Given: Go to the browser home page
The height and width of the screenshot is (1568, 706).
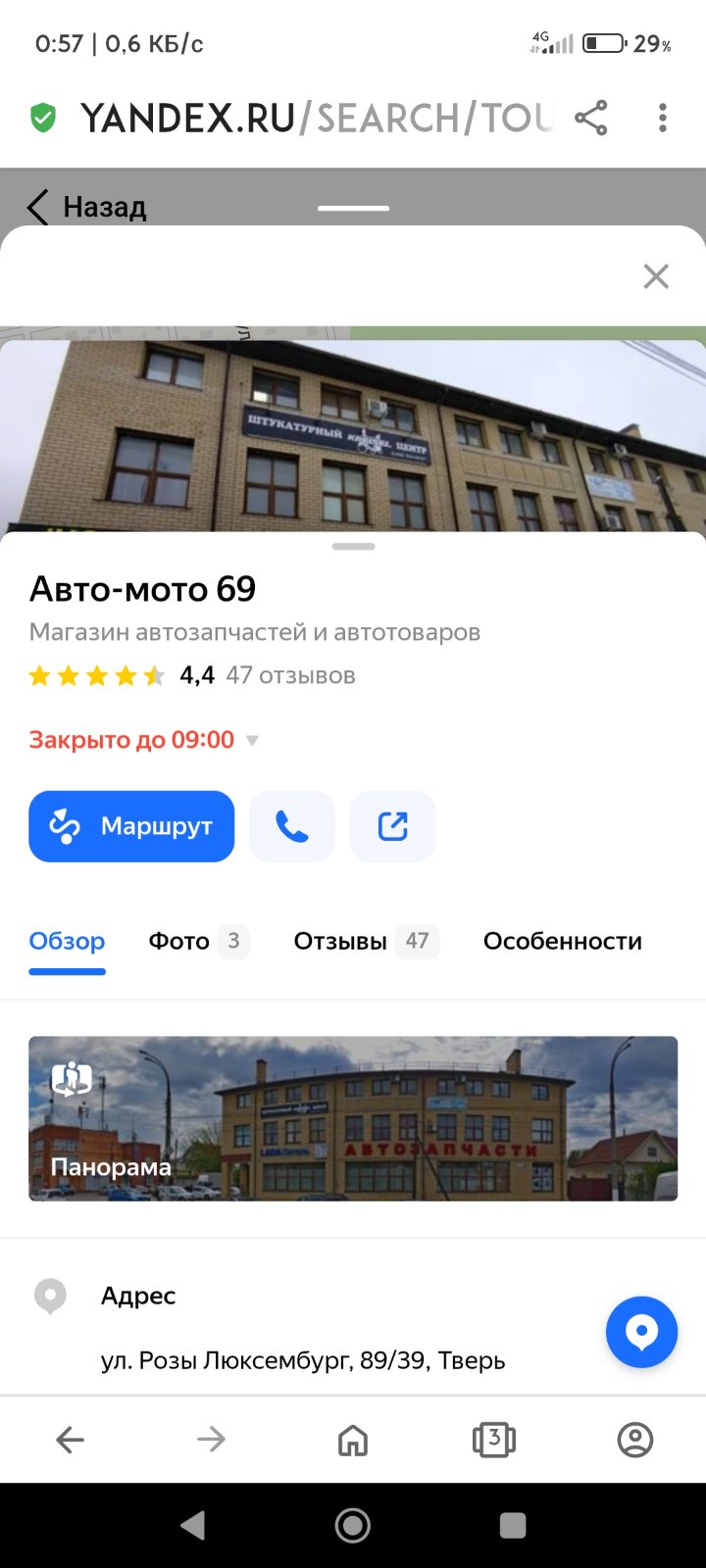Looking at the screenshot, I should [353, 1440].
